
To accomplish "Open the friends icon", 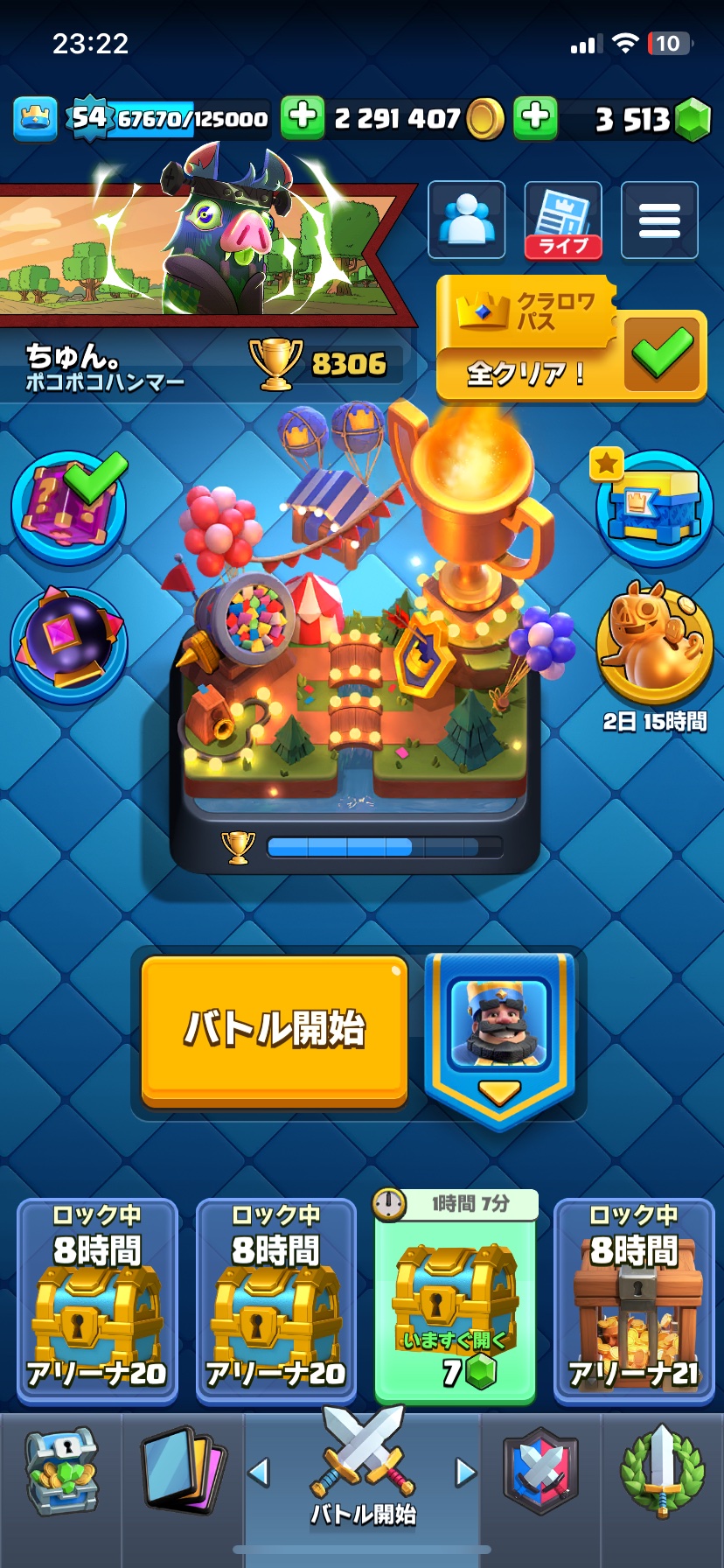I will tap(466, 220).
